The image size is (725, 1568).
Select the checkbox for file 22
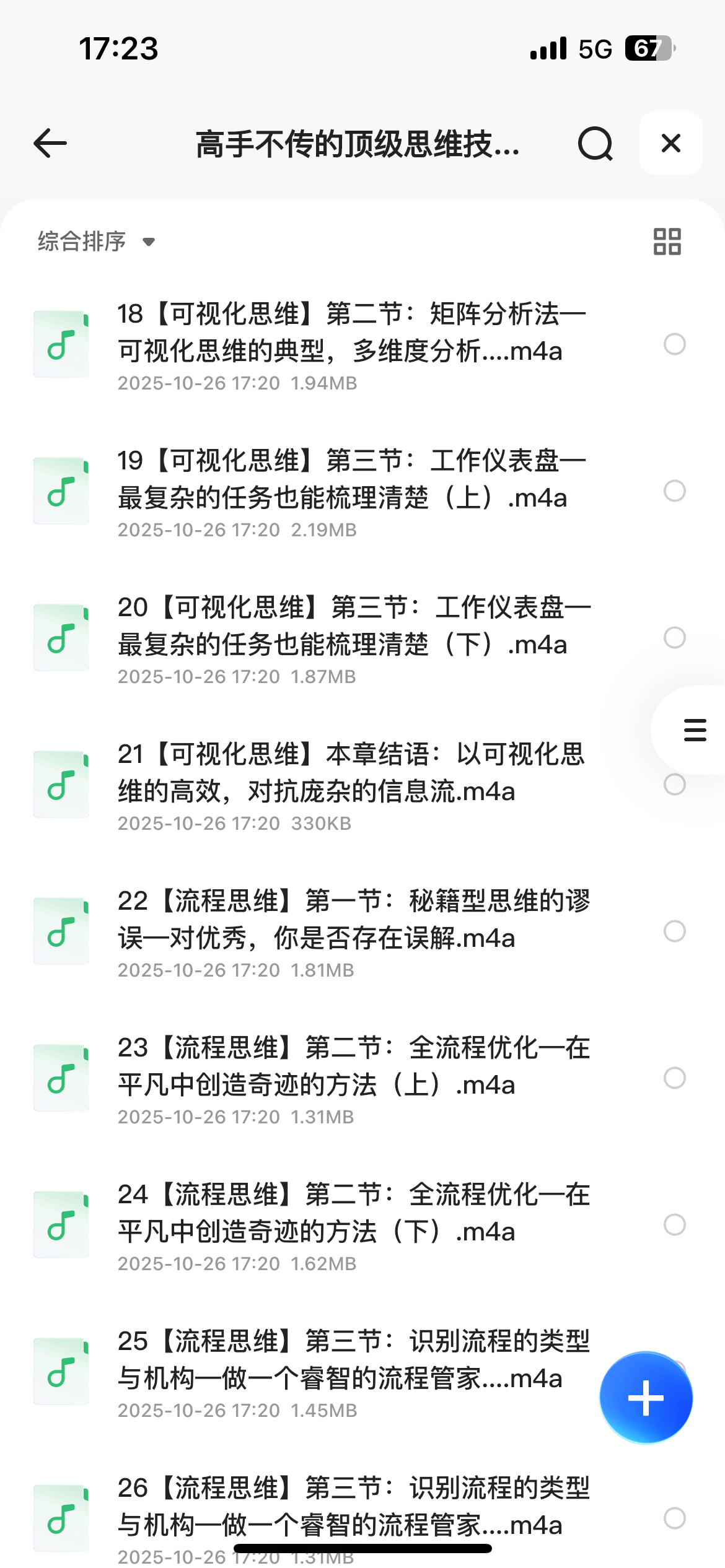coord(674,931)
